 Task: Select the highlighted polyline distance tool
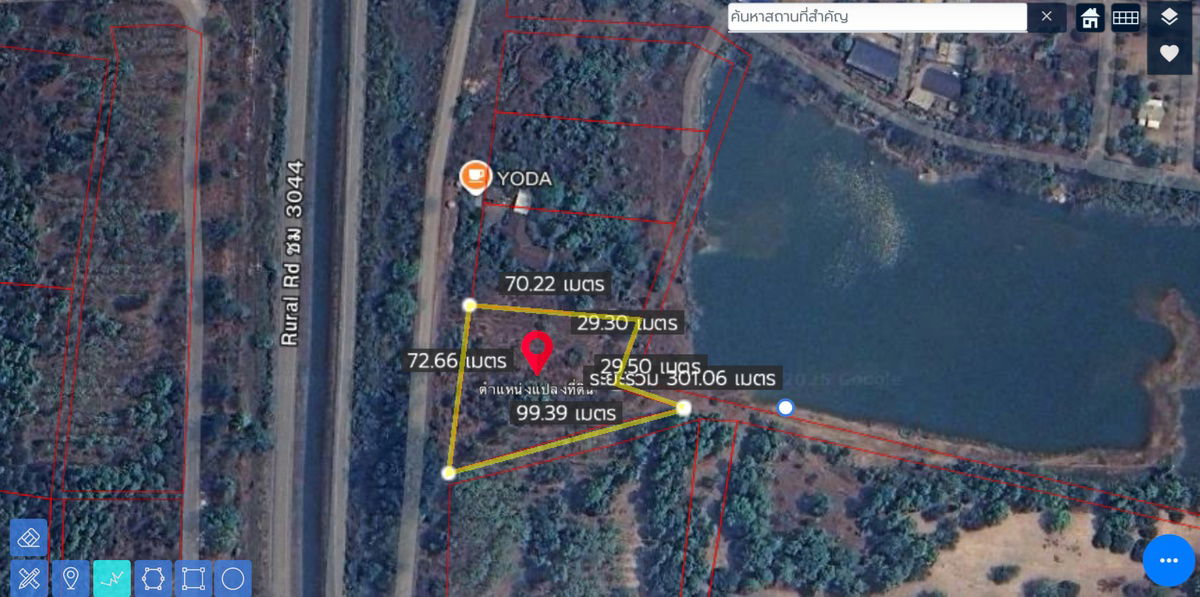(112, 578)
